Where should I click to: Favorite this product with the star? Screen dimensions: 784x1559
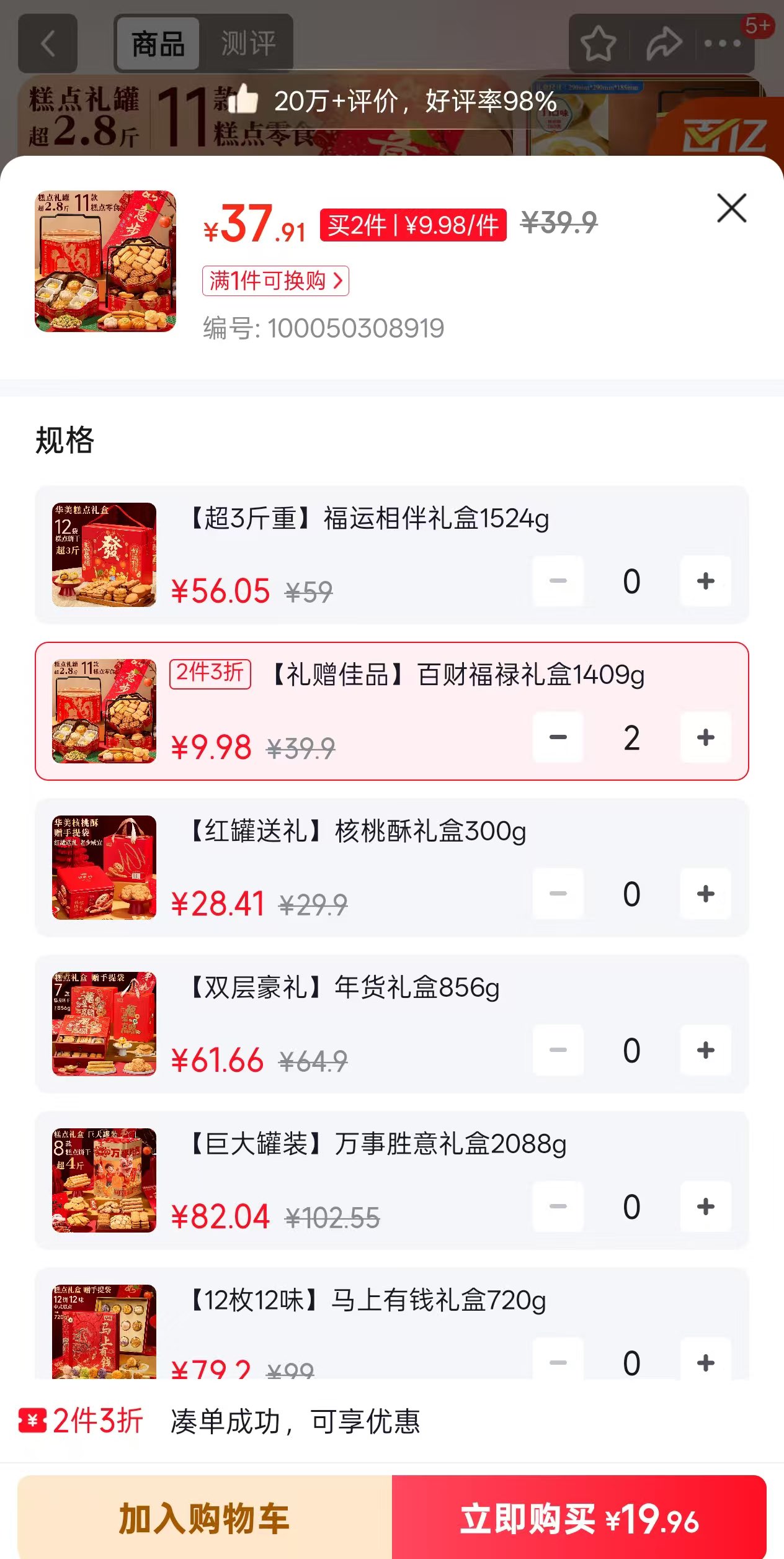[x=598, y=43]
